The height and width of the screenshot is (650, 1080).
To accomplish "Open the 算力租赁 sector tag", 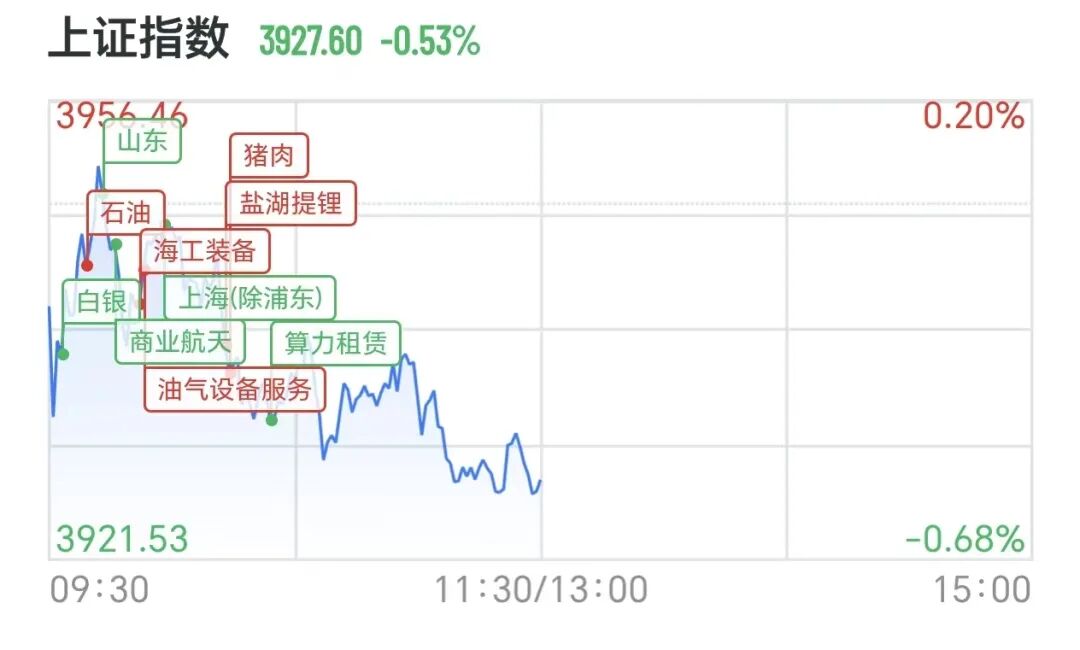I will click(x=335, y=343).
